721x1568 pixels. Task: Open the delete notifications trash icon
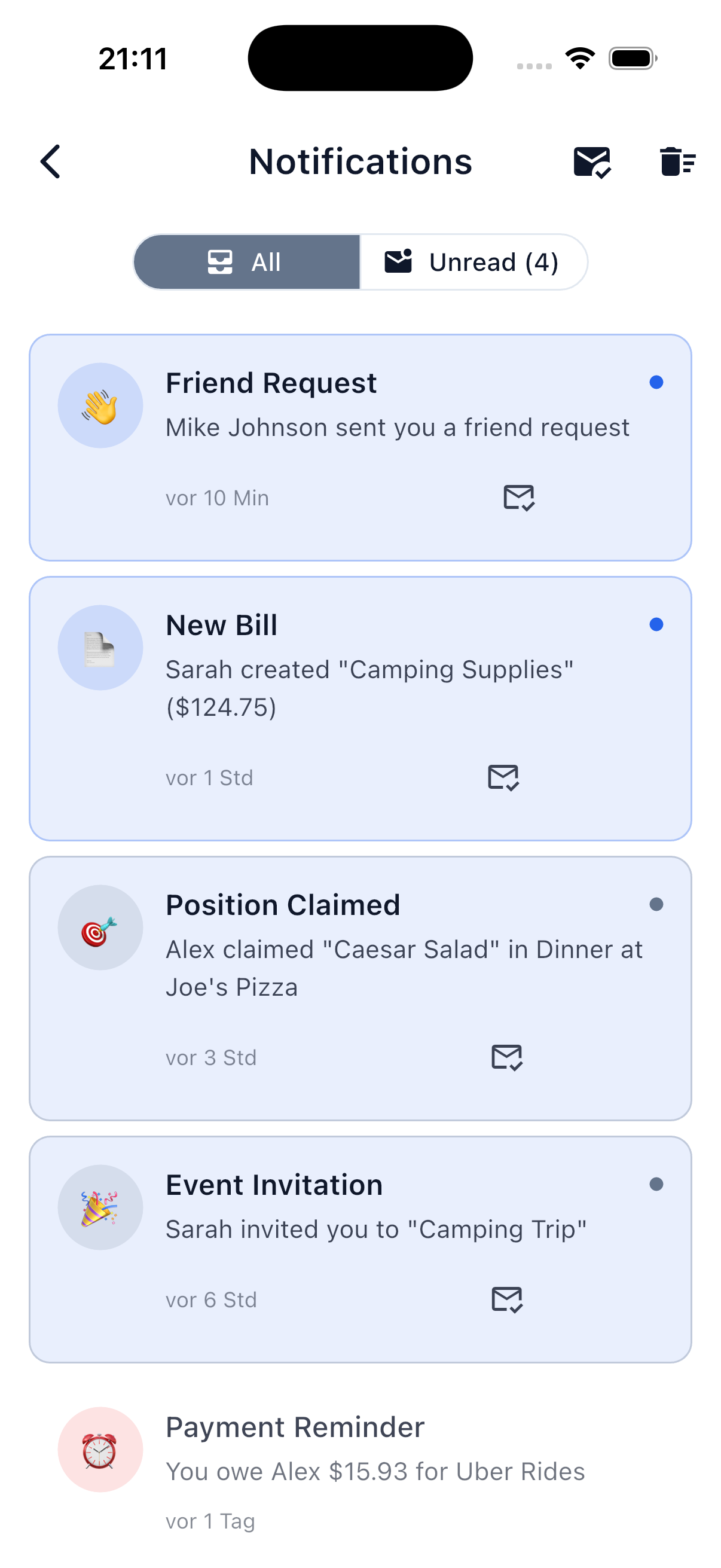tap(676, 161)
